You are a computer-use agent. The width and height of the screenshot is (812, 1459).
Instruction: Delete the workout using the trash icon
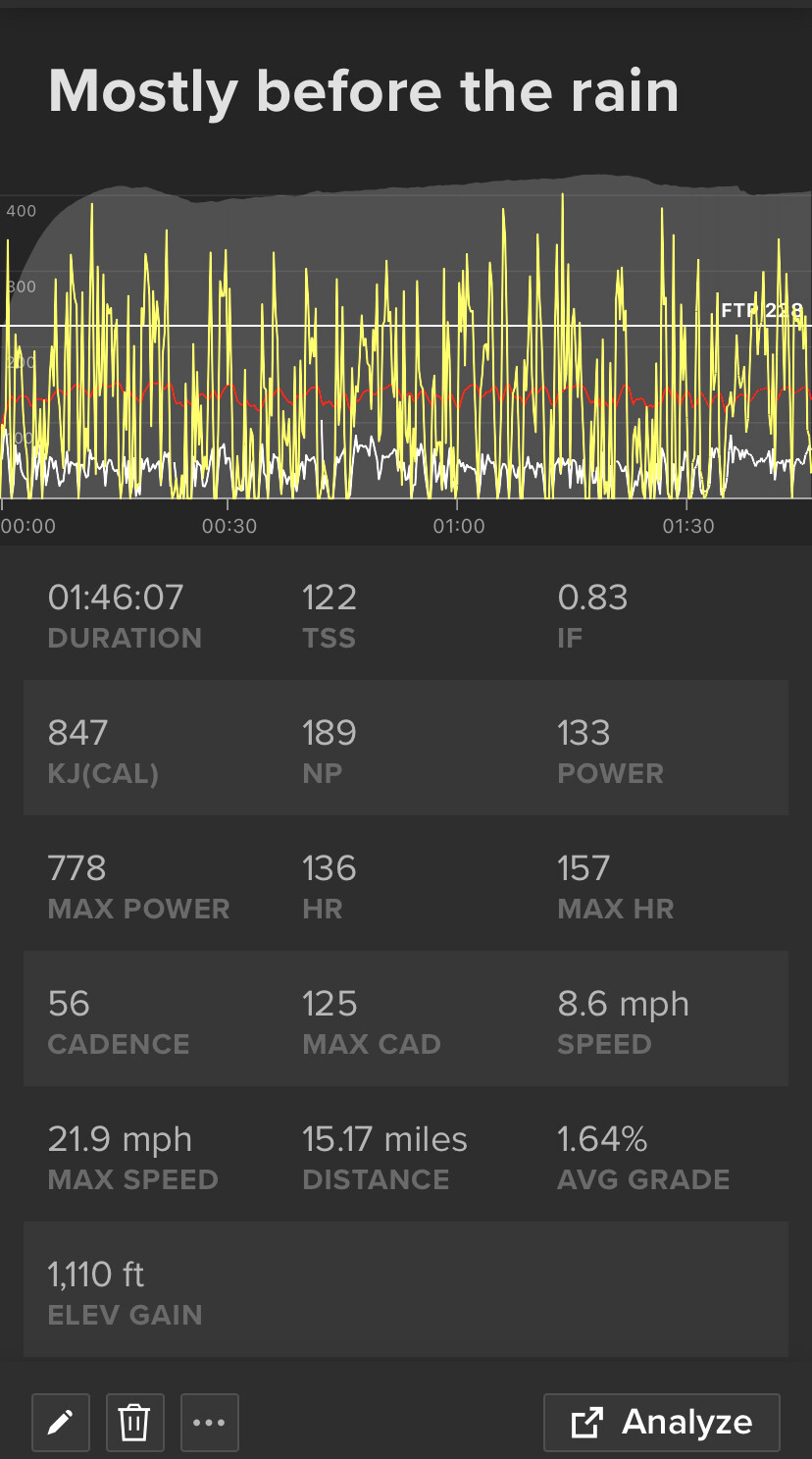(x=134, y=1422)
